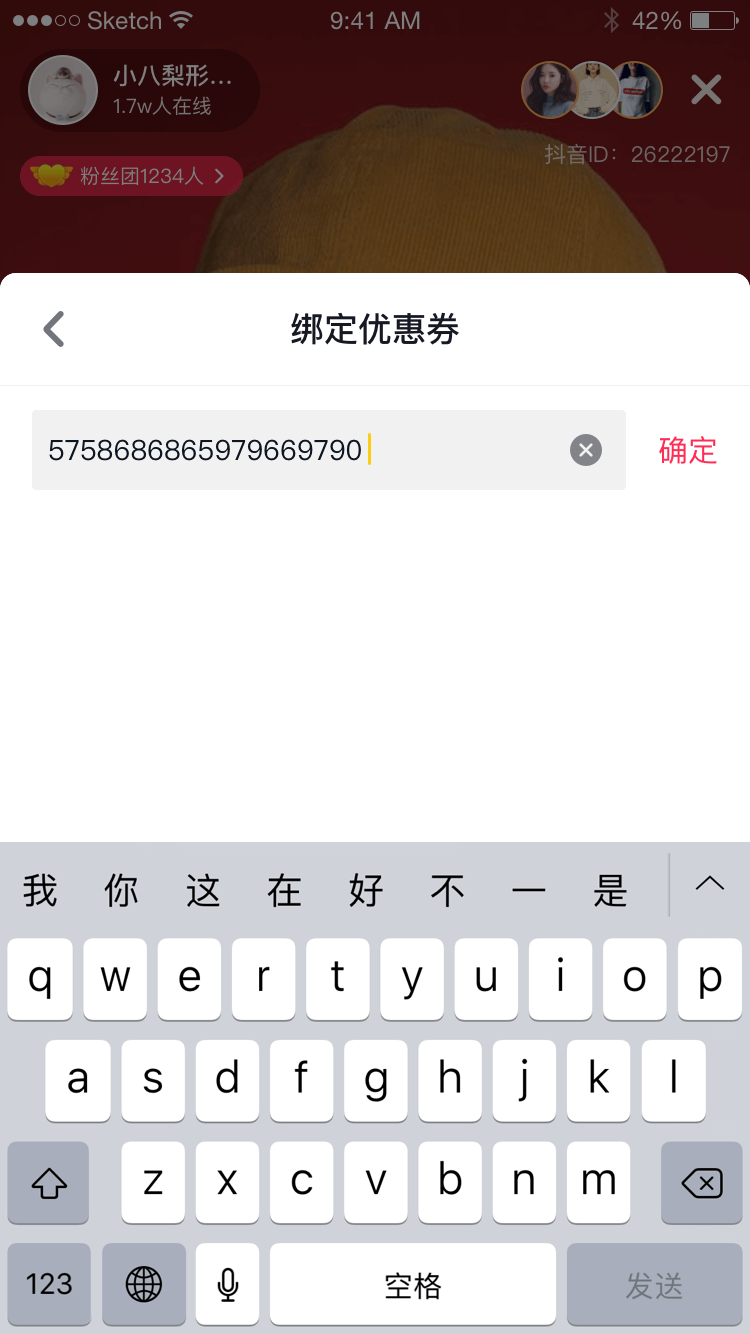
Task: Focus the coupon code input field
Action: tap(300, 450)
